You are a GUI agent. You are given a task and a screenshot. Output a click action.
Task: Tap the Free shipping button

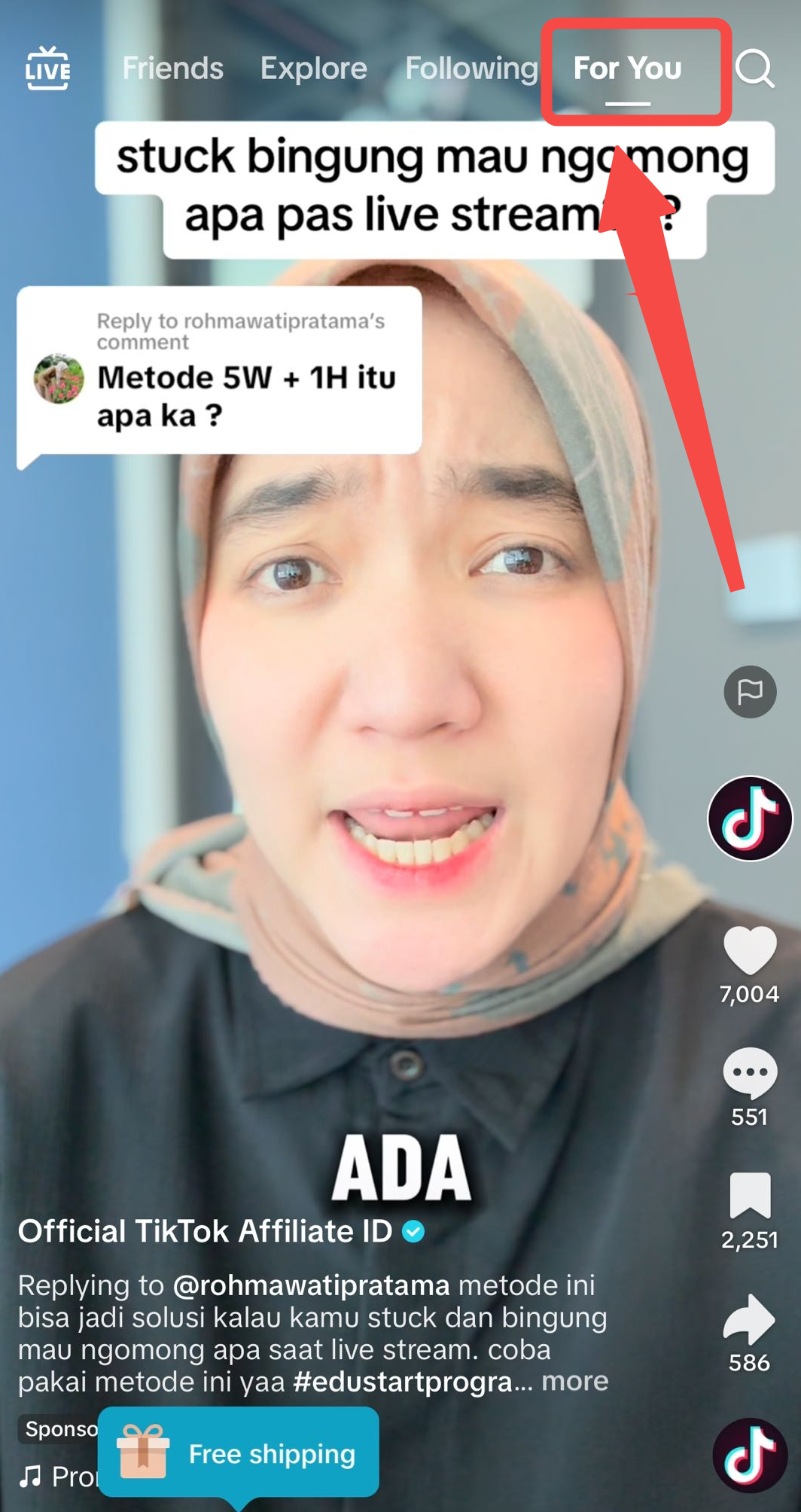pyautogui.click(x=239, y=1453)
